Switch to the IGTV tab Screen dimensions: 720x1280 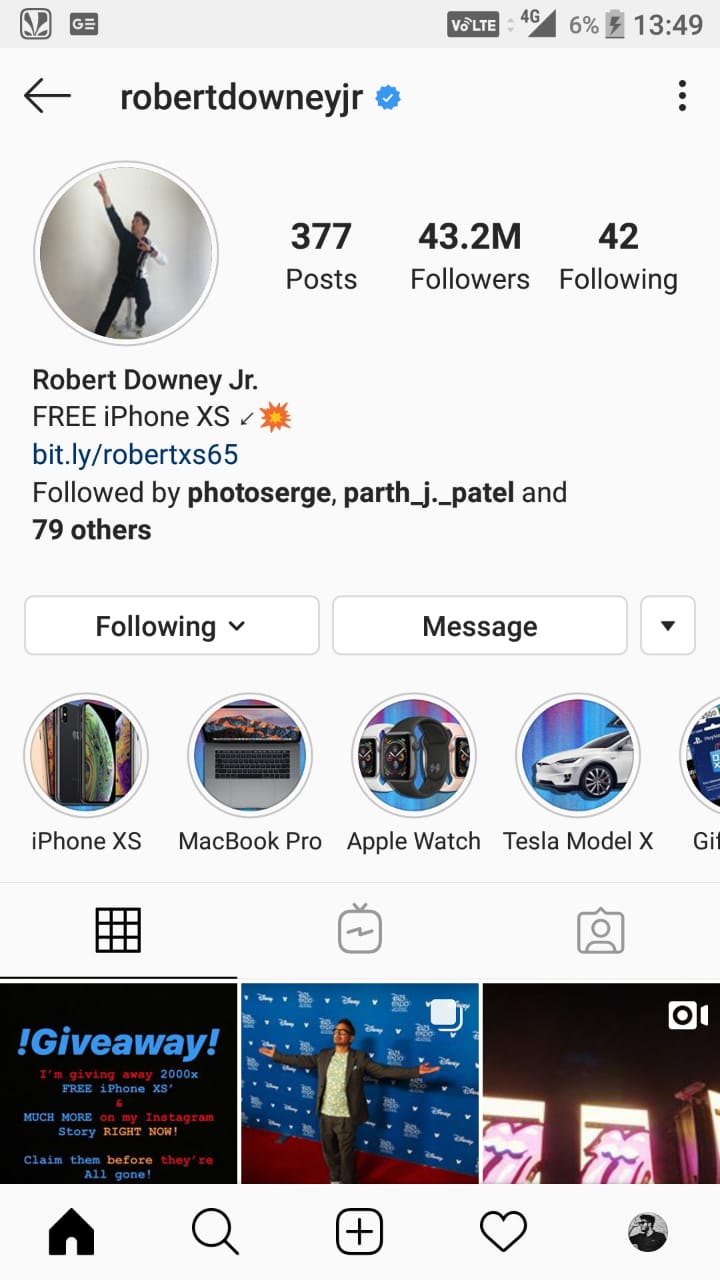360,930
